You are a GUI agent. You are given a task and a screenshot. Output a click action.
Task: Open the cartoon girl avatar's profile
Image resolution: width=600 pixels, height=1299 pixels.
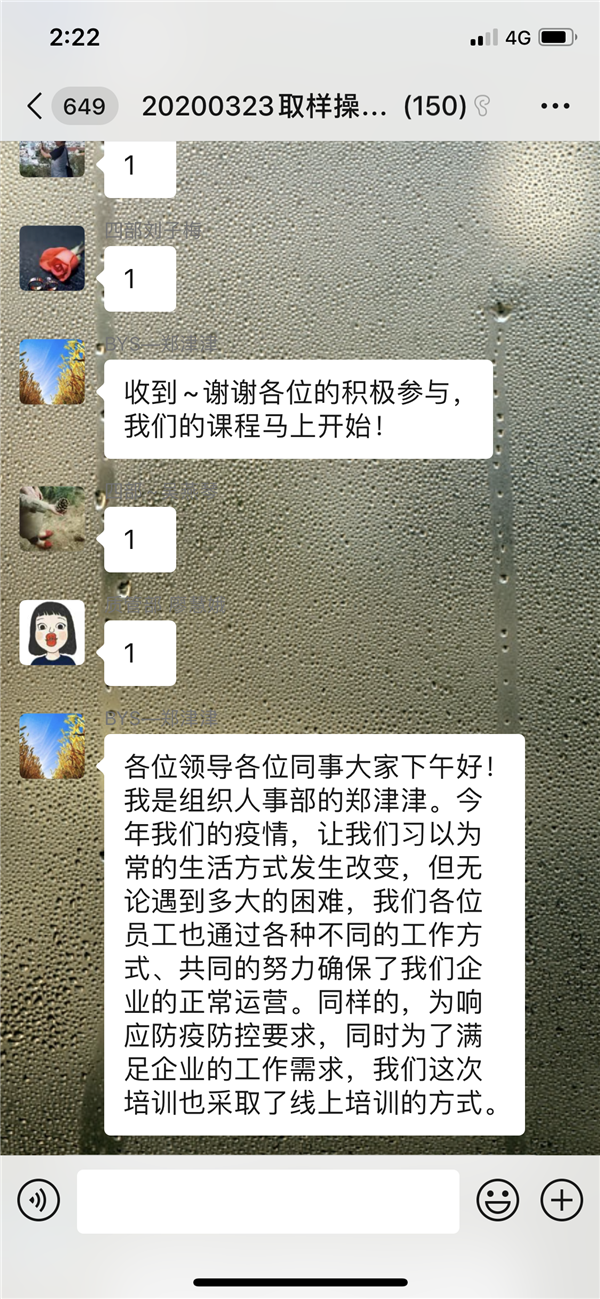click(x=52, y=633)
